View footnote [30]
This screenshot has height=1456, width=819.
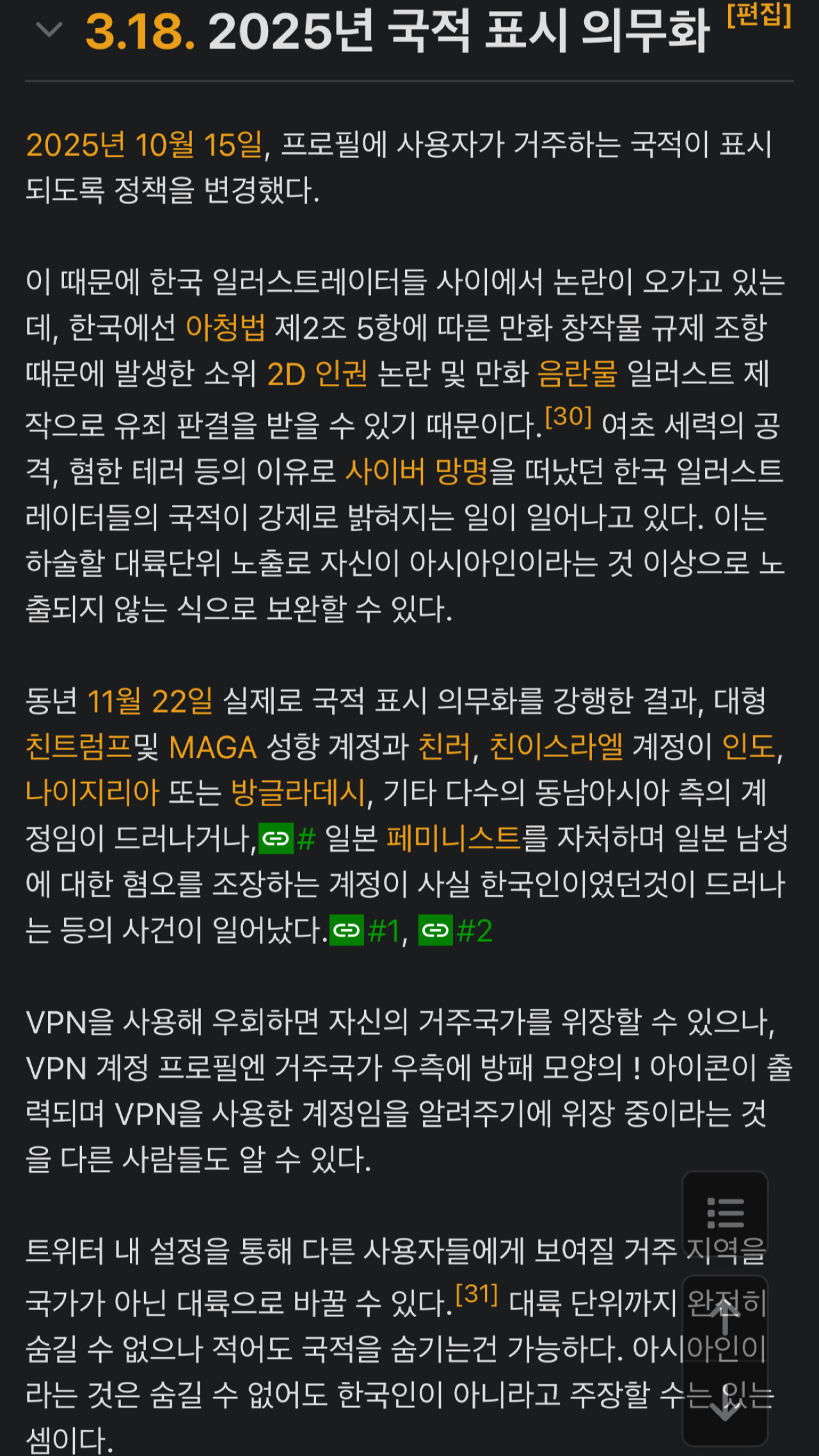(x=568, y=417)
